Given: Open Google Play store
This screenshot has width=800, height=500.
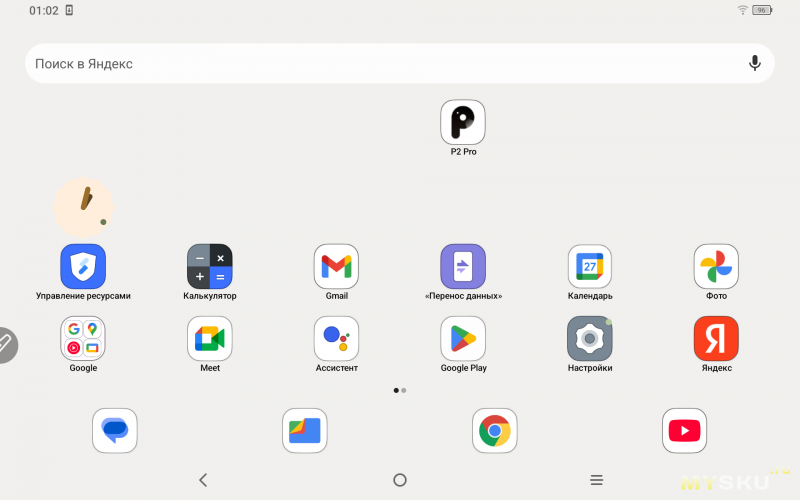Looking at the screenshot, I should (x=463, y=339).
